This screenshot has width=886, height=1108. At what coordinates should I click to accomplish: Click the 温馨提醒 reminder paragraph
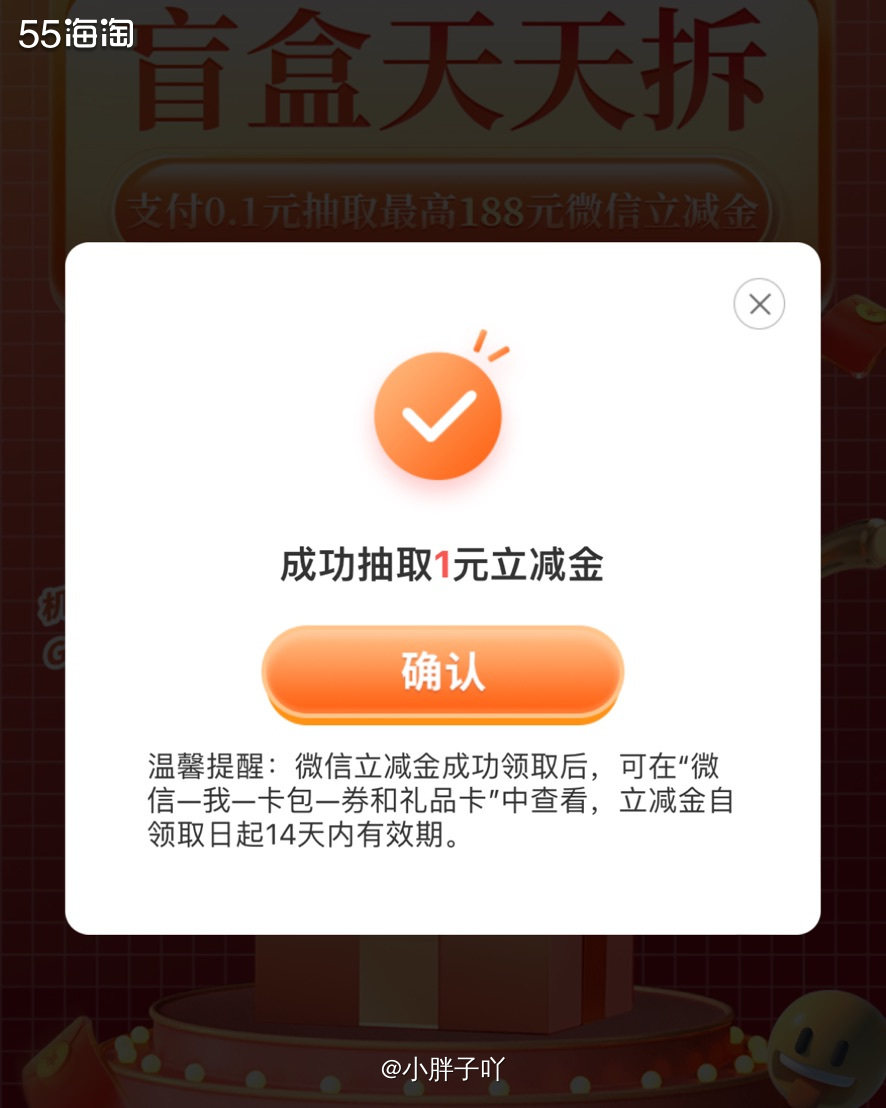(440, 800)
